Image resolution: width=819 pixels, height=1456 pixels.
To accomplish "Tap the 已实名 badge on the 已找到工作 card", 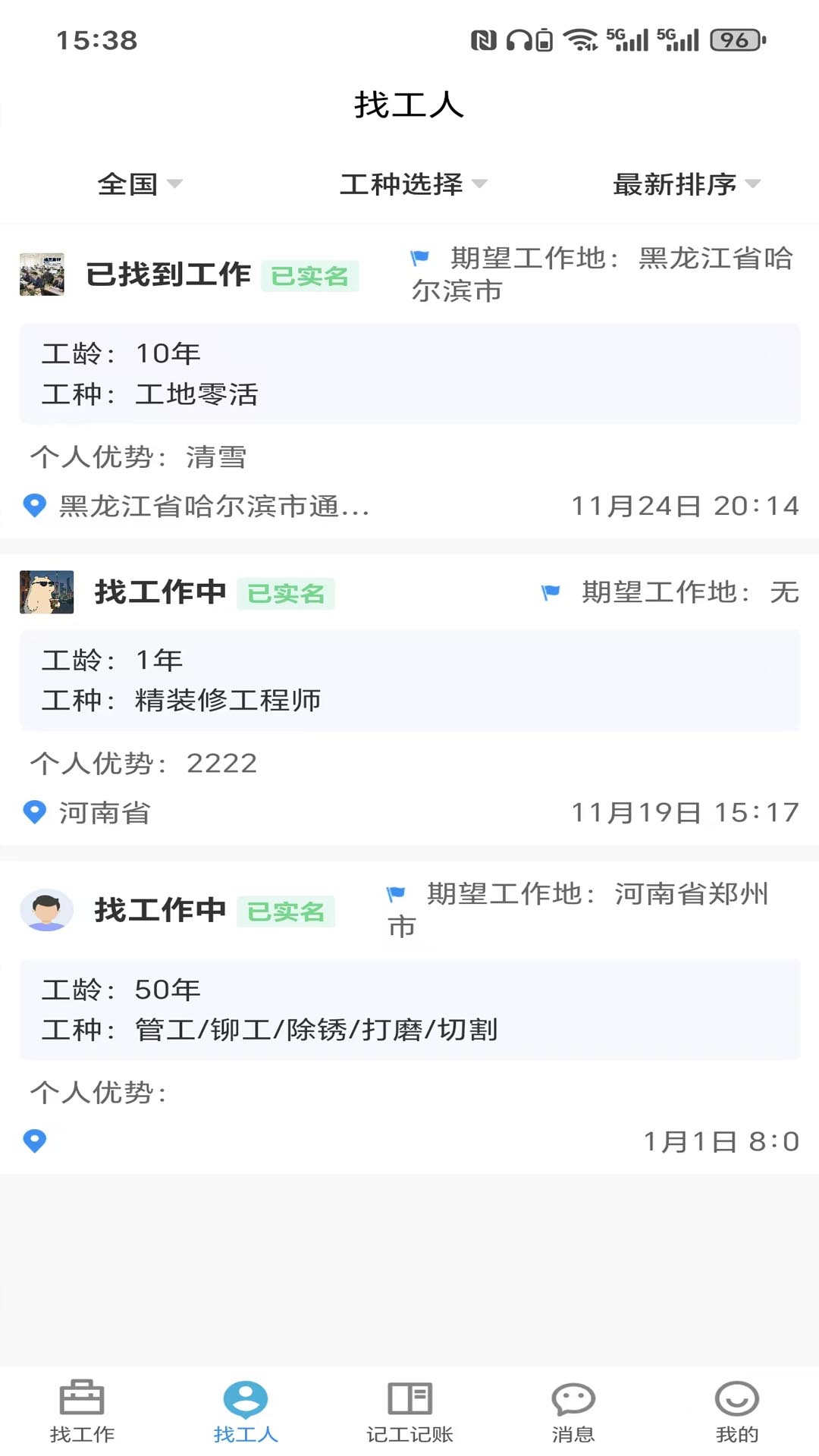I will [312, 277].
